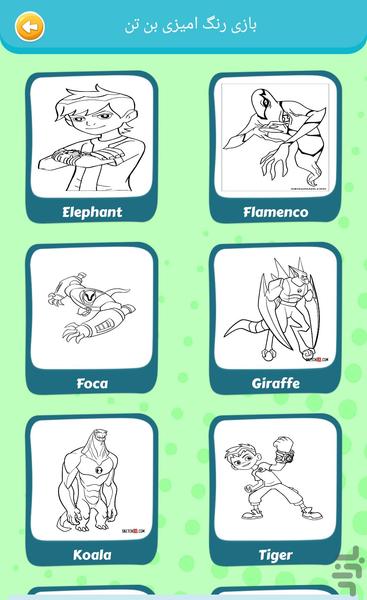The image size is (367, 600).
Task: Open the Elephant coloring page
Action: click(x=92, y=147)
